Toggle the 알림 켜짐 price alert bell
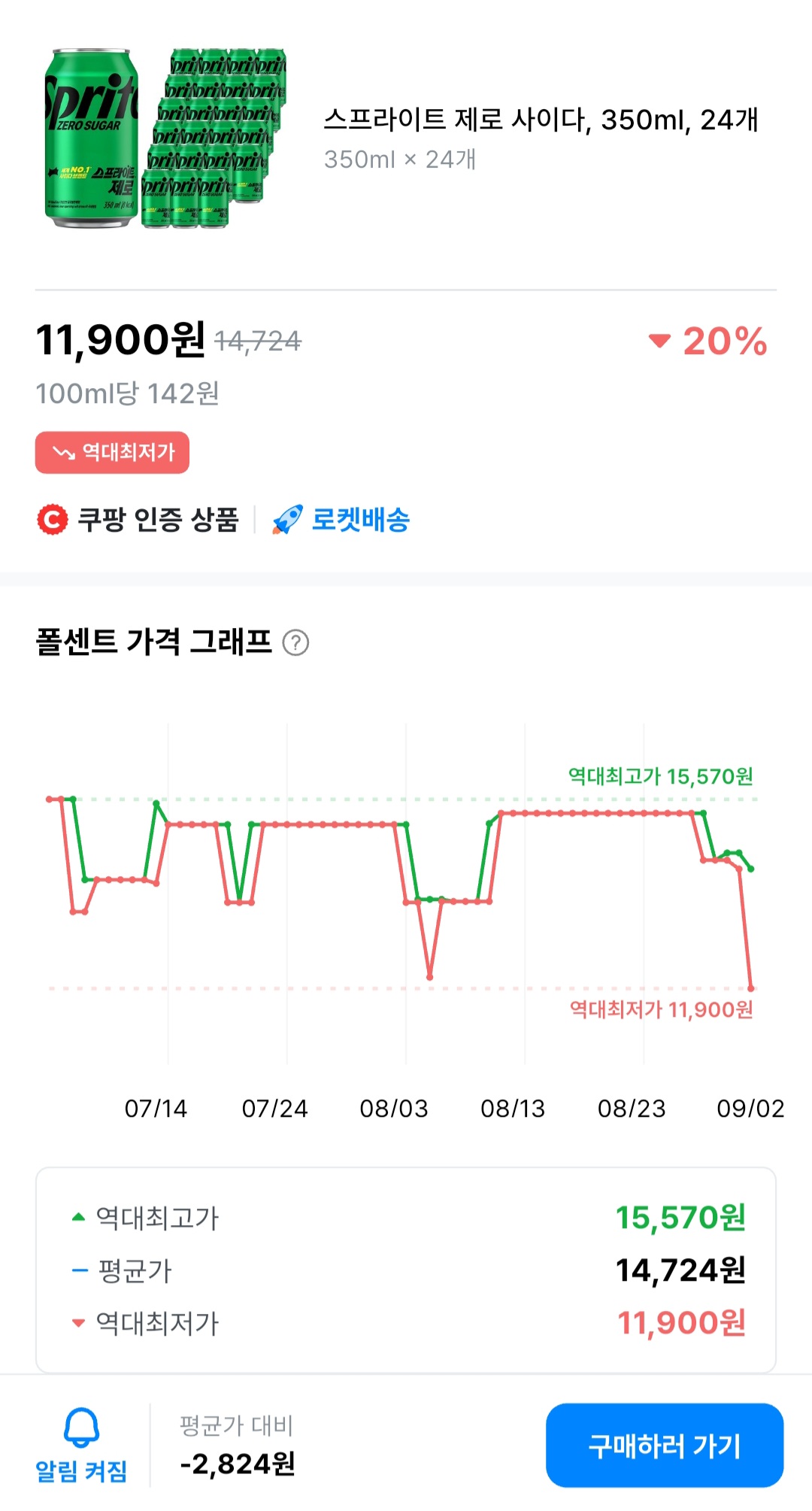This screenshot has height=1511, width=812. tap(81, 1444)
